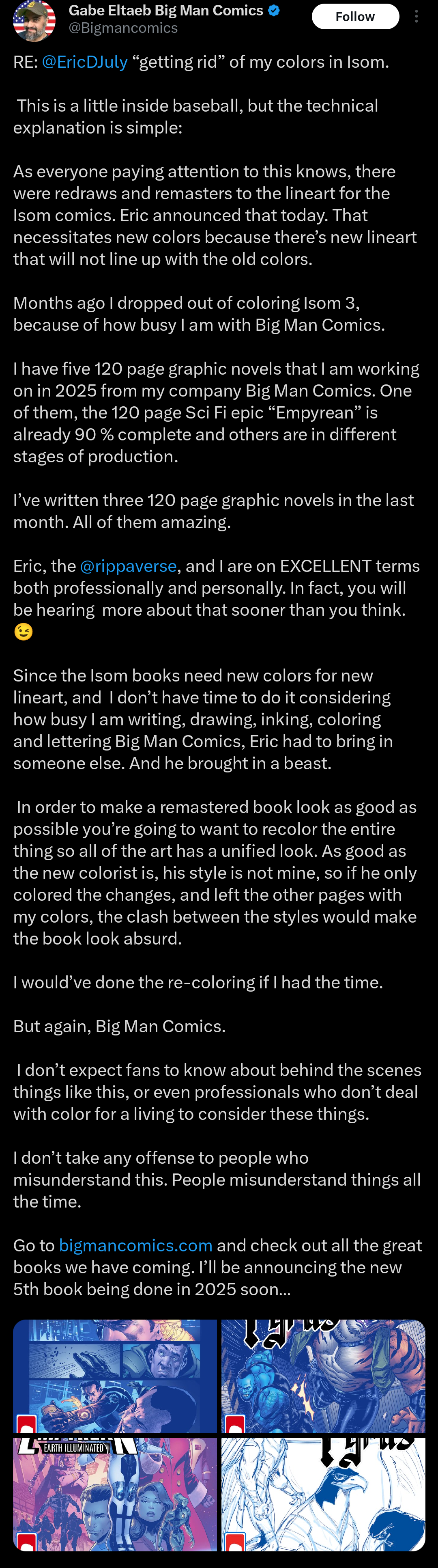Screen dimensions: 438x1568
Task: Open the @EricDJuly mention
Action: click(84, 62)
